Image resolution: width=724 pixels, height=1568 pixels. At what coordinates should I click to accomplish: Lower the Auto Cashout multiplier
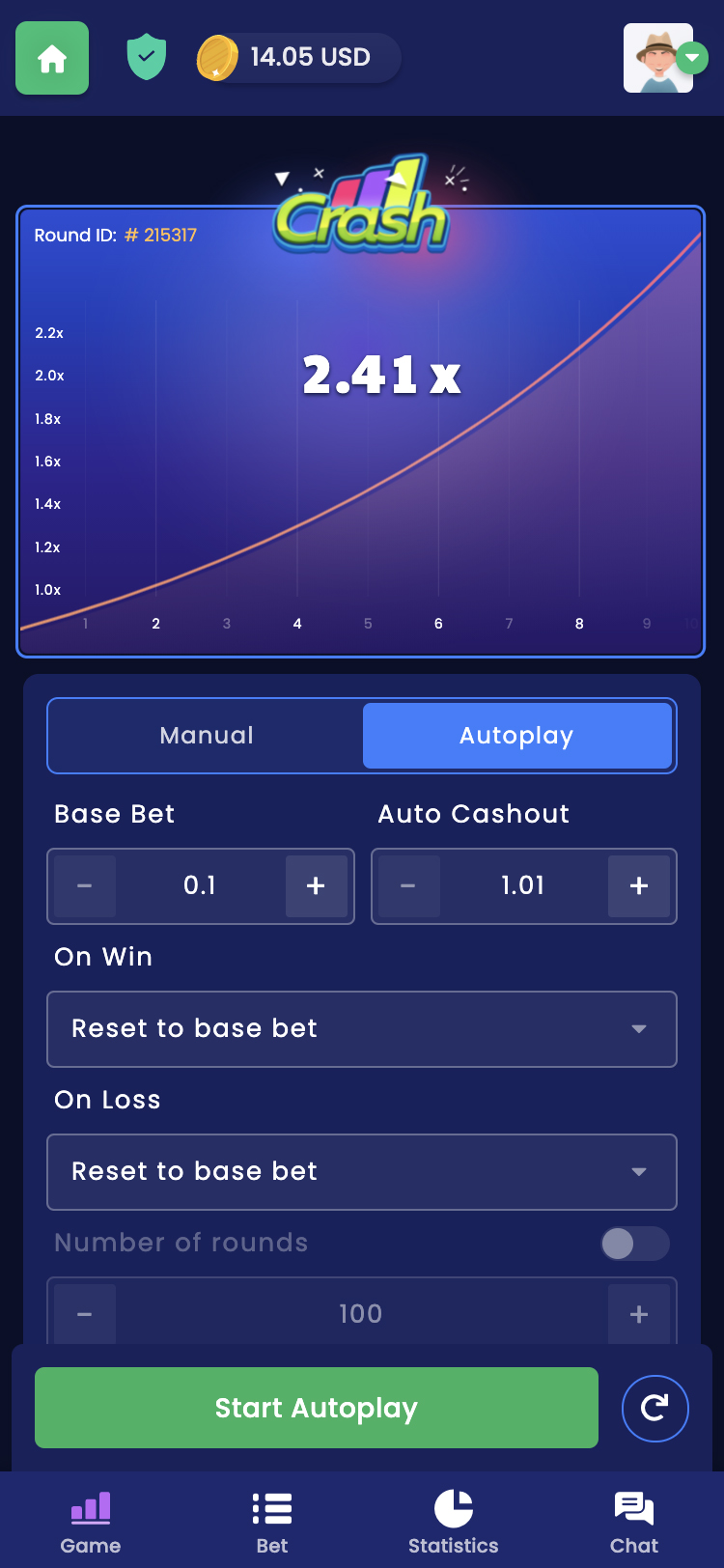tap(408, 886)
